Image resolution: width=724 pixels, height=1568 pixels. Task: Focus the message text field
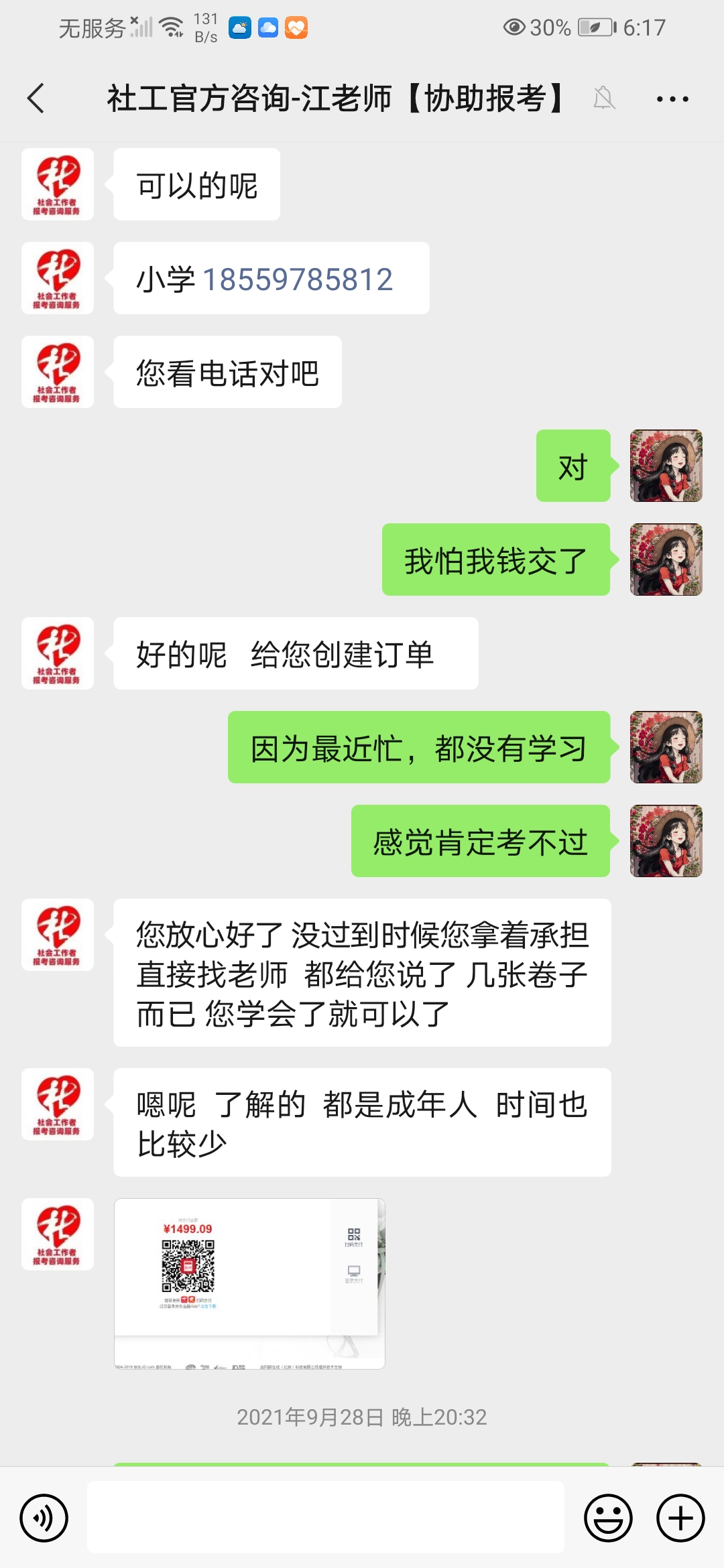(x=326, y=1517)
